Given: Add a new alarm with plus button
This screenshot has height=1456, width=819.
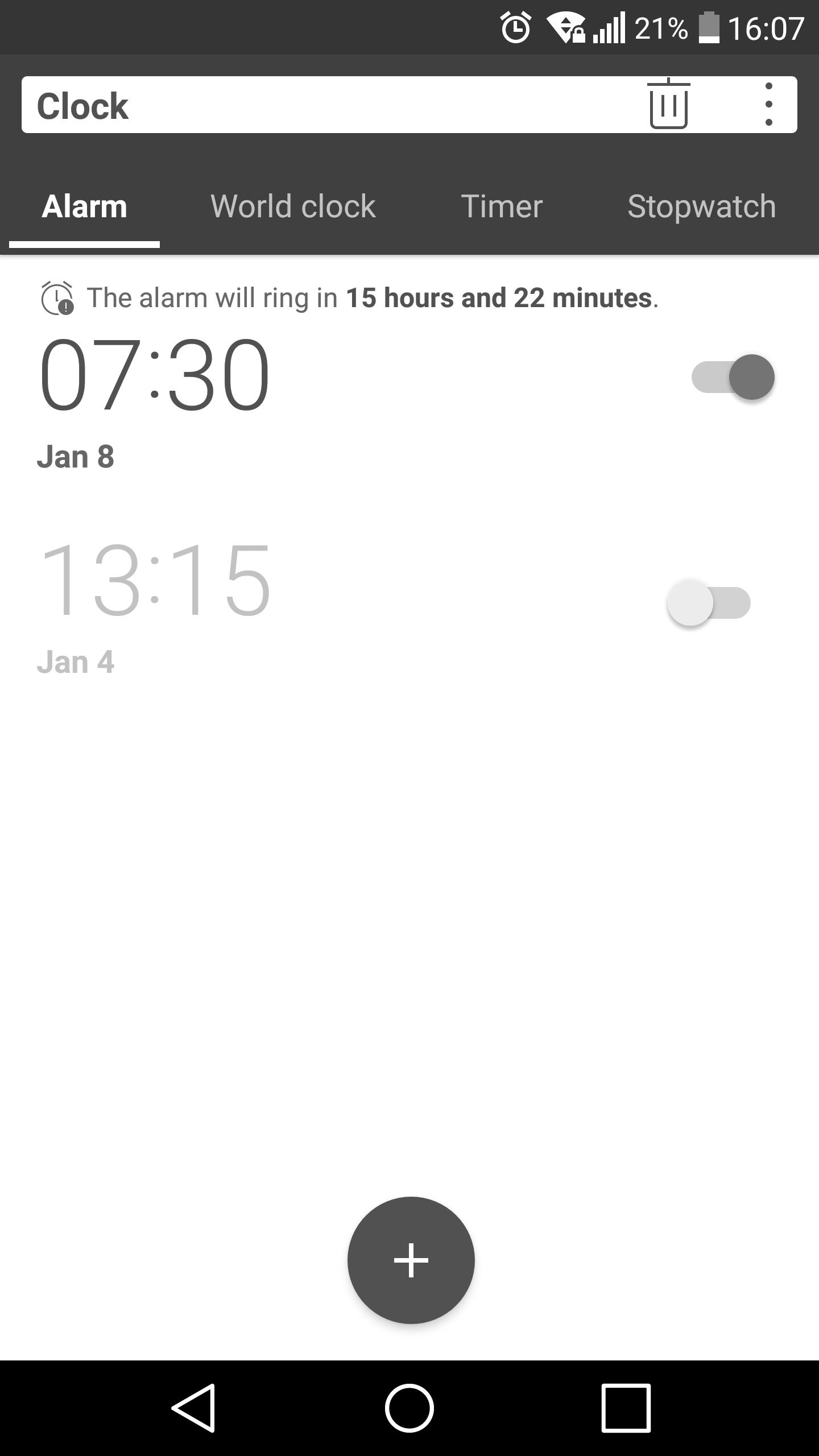Looking at the screenshot, I should click(x=411, y=1260).
